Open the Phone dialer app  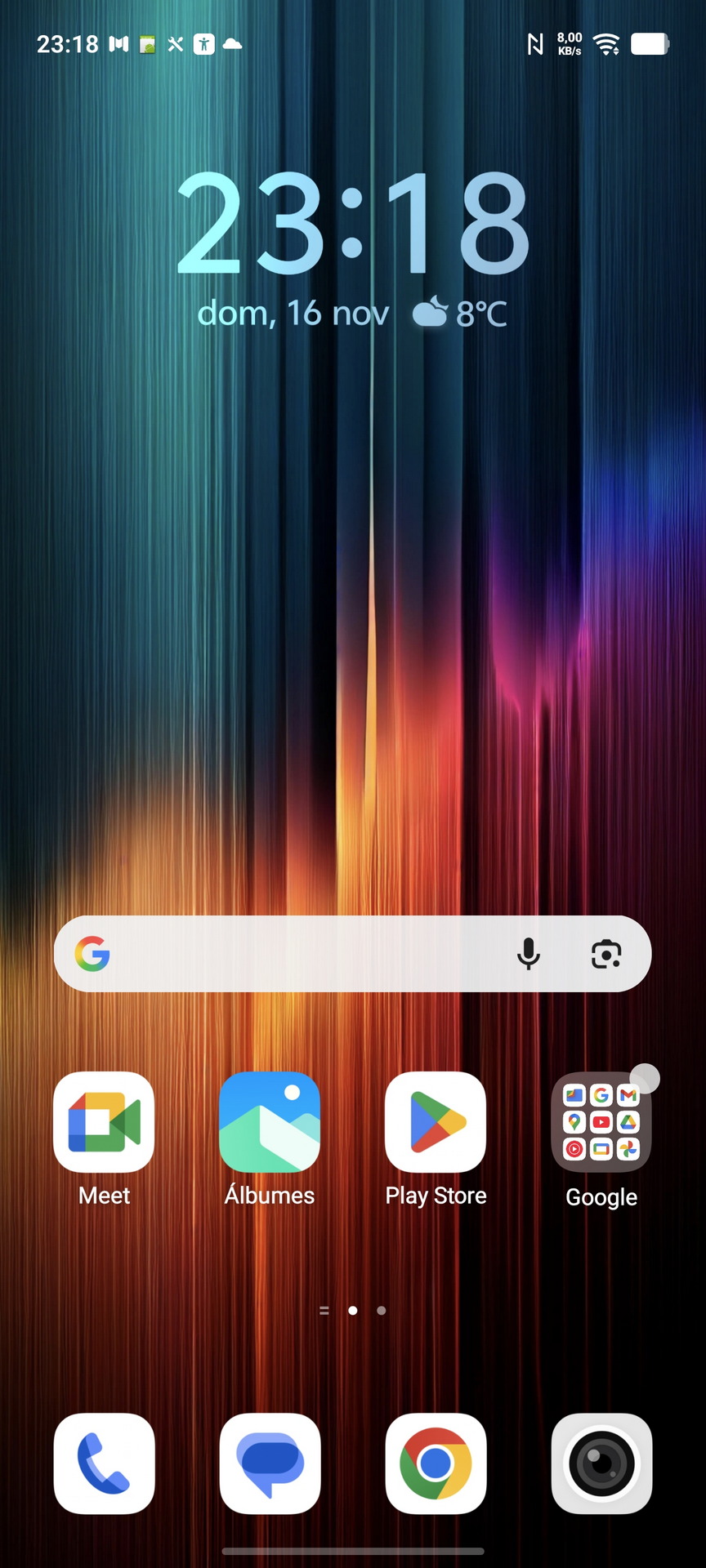(x=104, y=1463)
